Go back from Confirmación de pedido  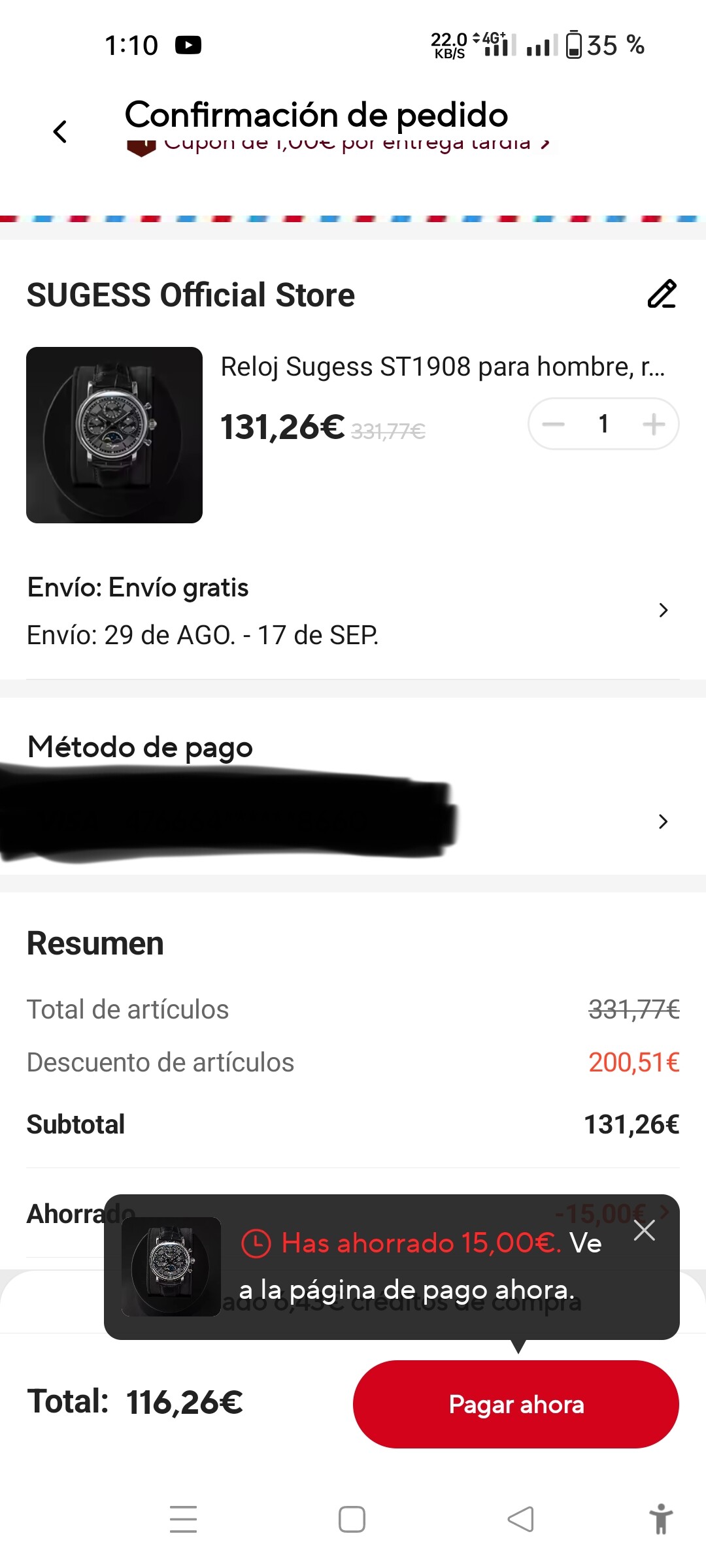tap(60, 131)
